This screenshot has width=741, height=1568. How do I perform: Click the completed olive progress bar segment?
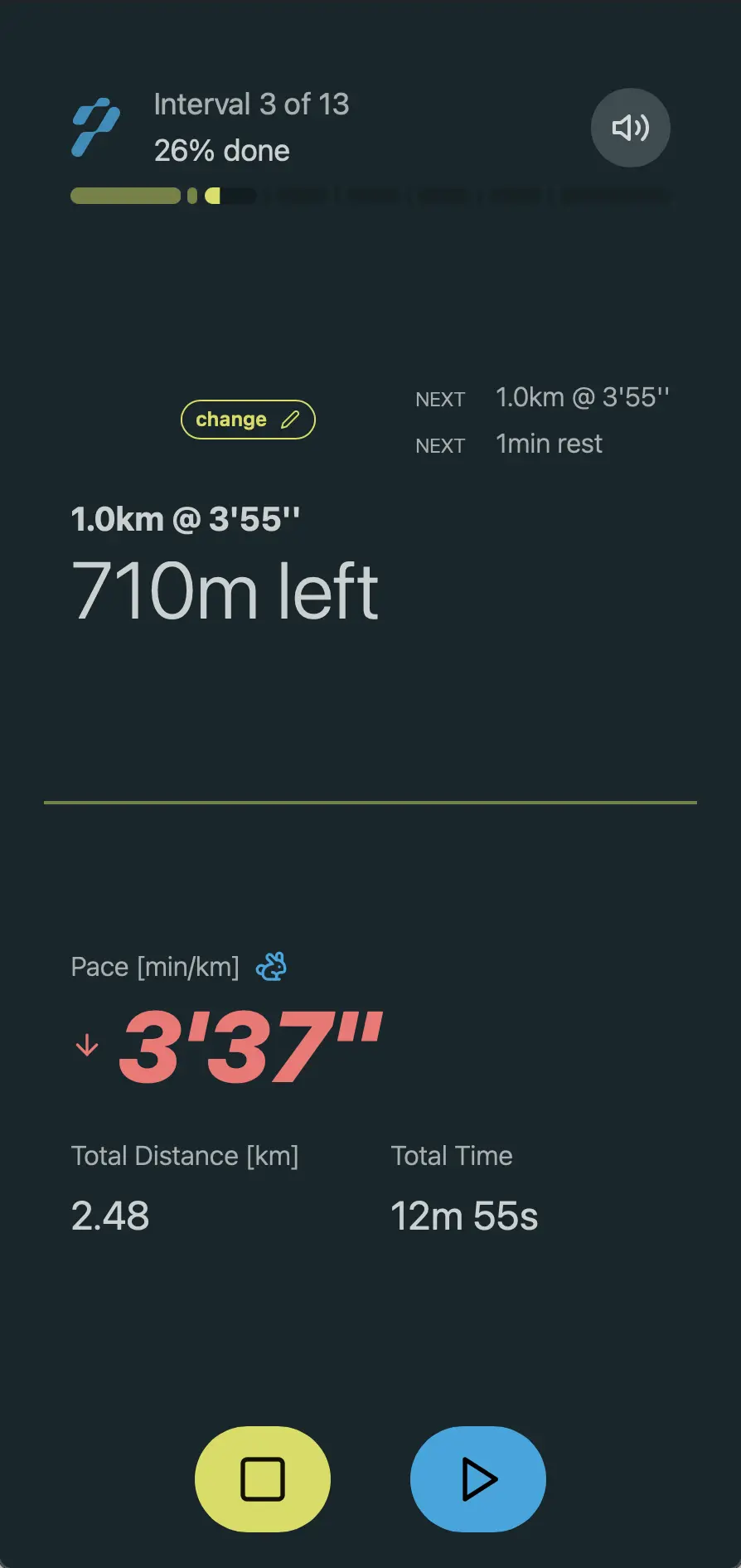tap(124, 196)
